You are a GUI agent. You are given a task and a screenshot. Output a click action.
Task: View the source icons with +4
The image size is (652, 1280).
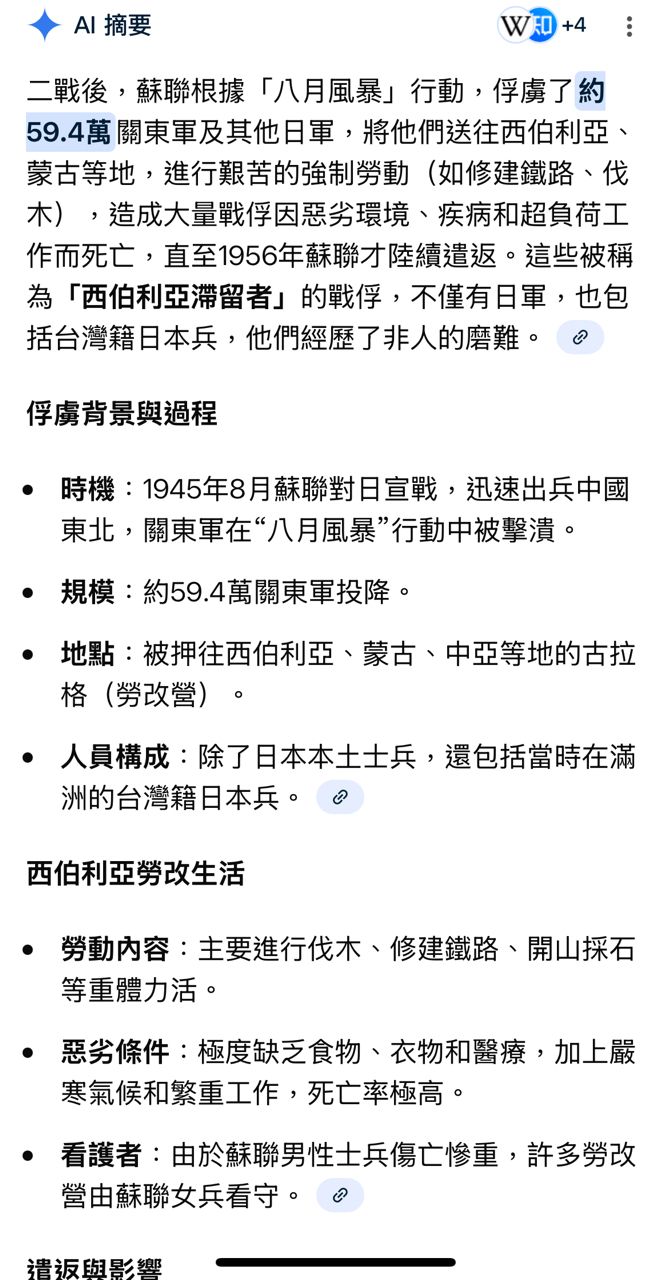coord(543,26)
